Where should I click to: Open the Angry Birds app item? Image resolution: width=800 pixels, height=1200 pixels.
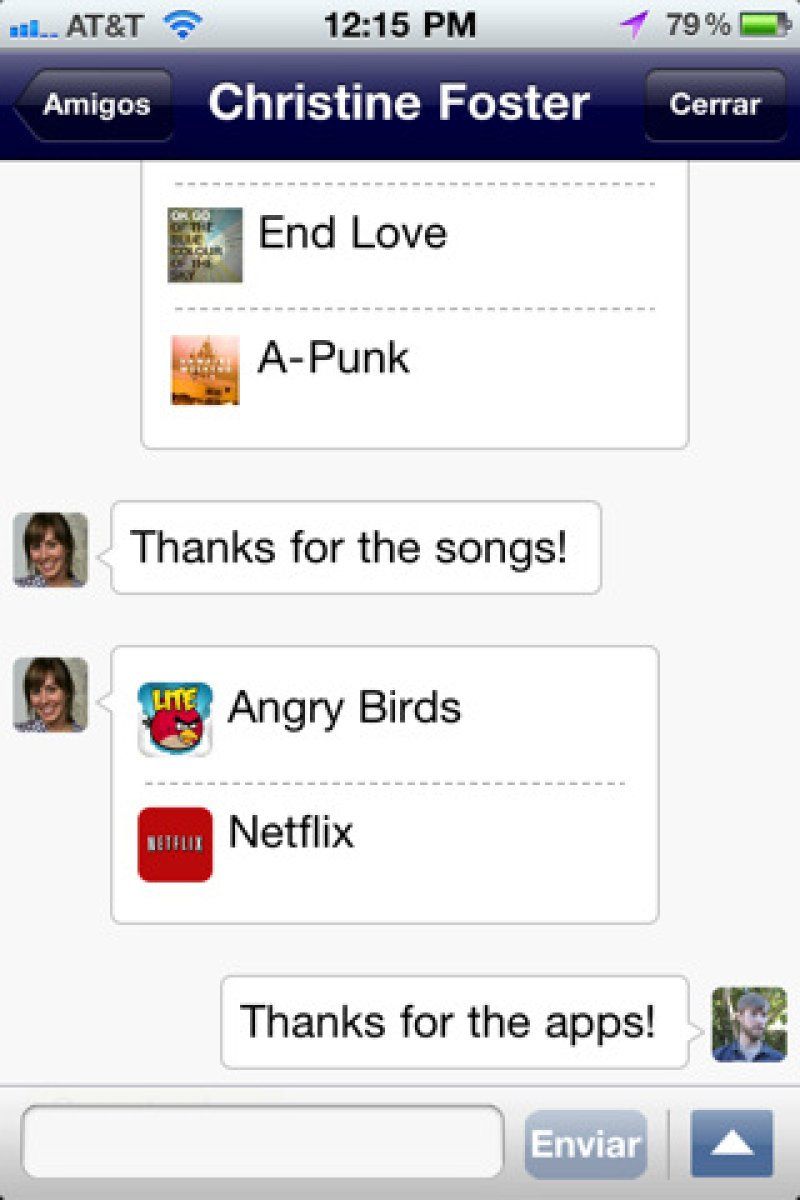(344, 709)
